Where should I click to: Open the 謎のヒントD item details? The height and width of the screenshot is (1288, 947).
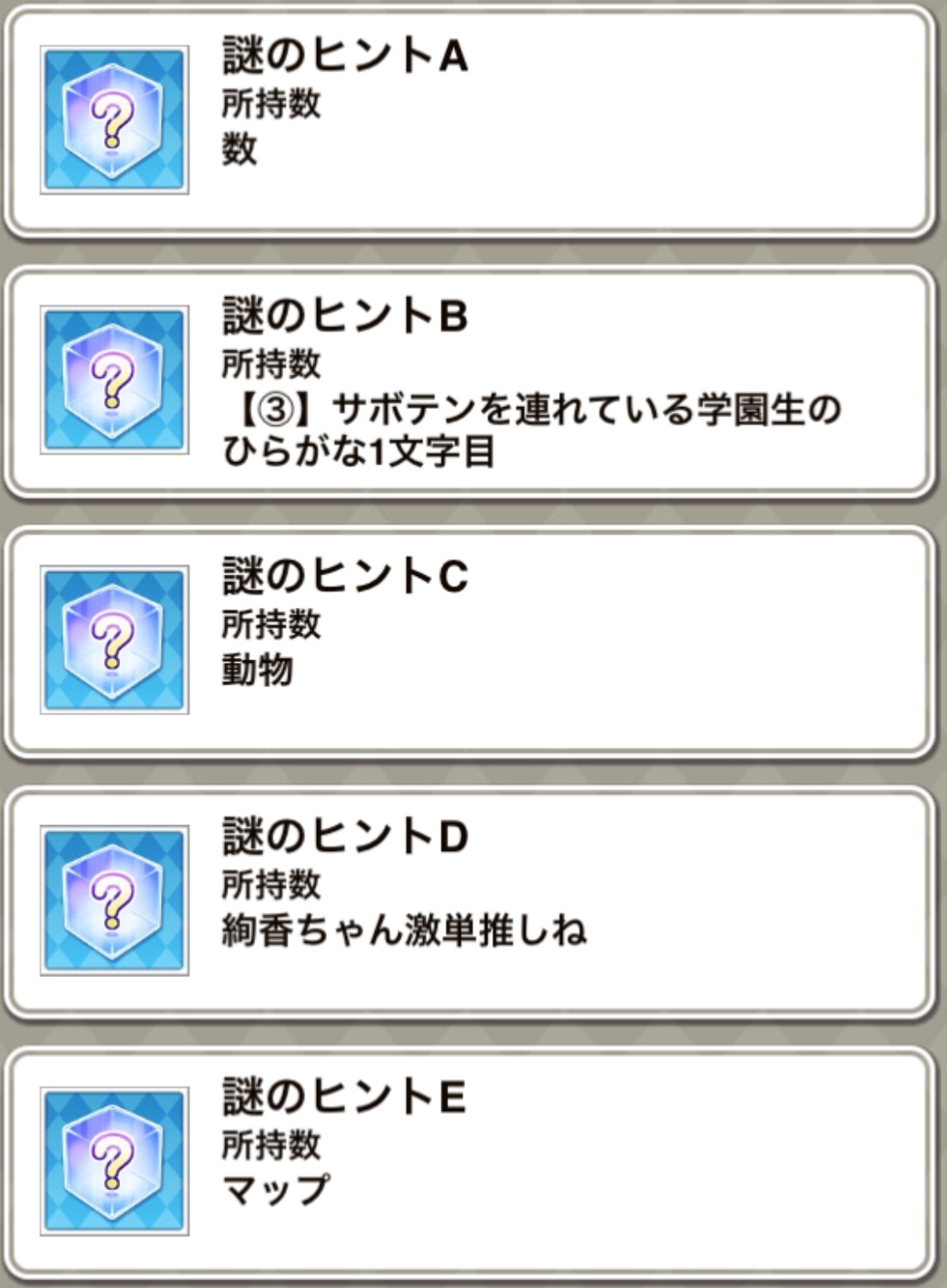coord(469,901)
